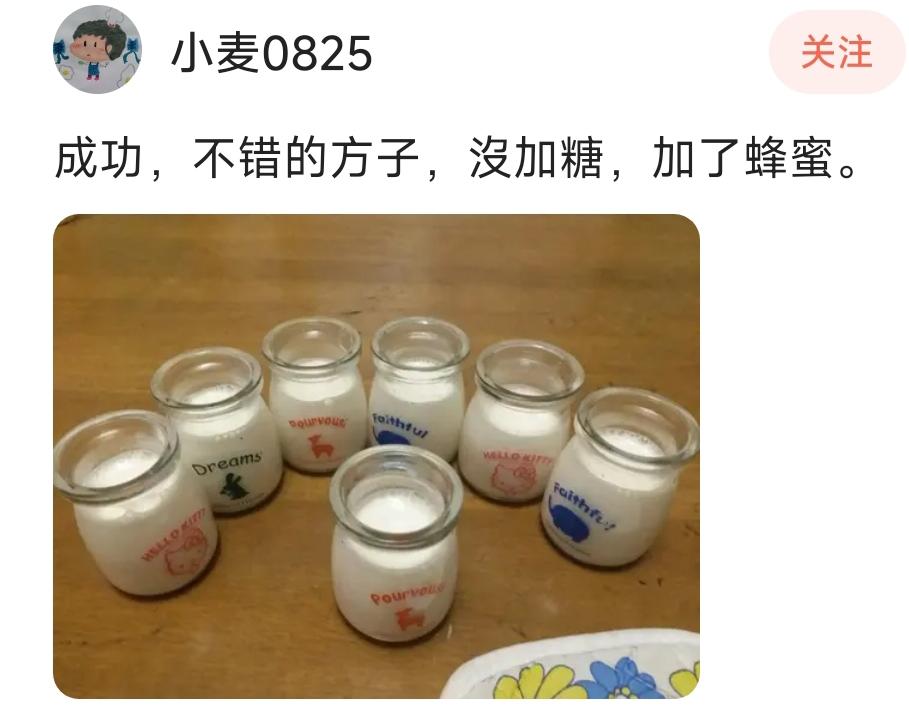Open 小麦0825's profile avatar
Image resolution: width=909 pixels, height=712 pixels.
coord(97,50)
